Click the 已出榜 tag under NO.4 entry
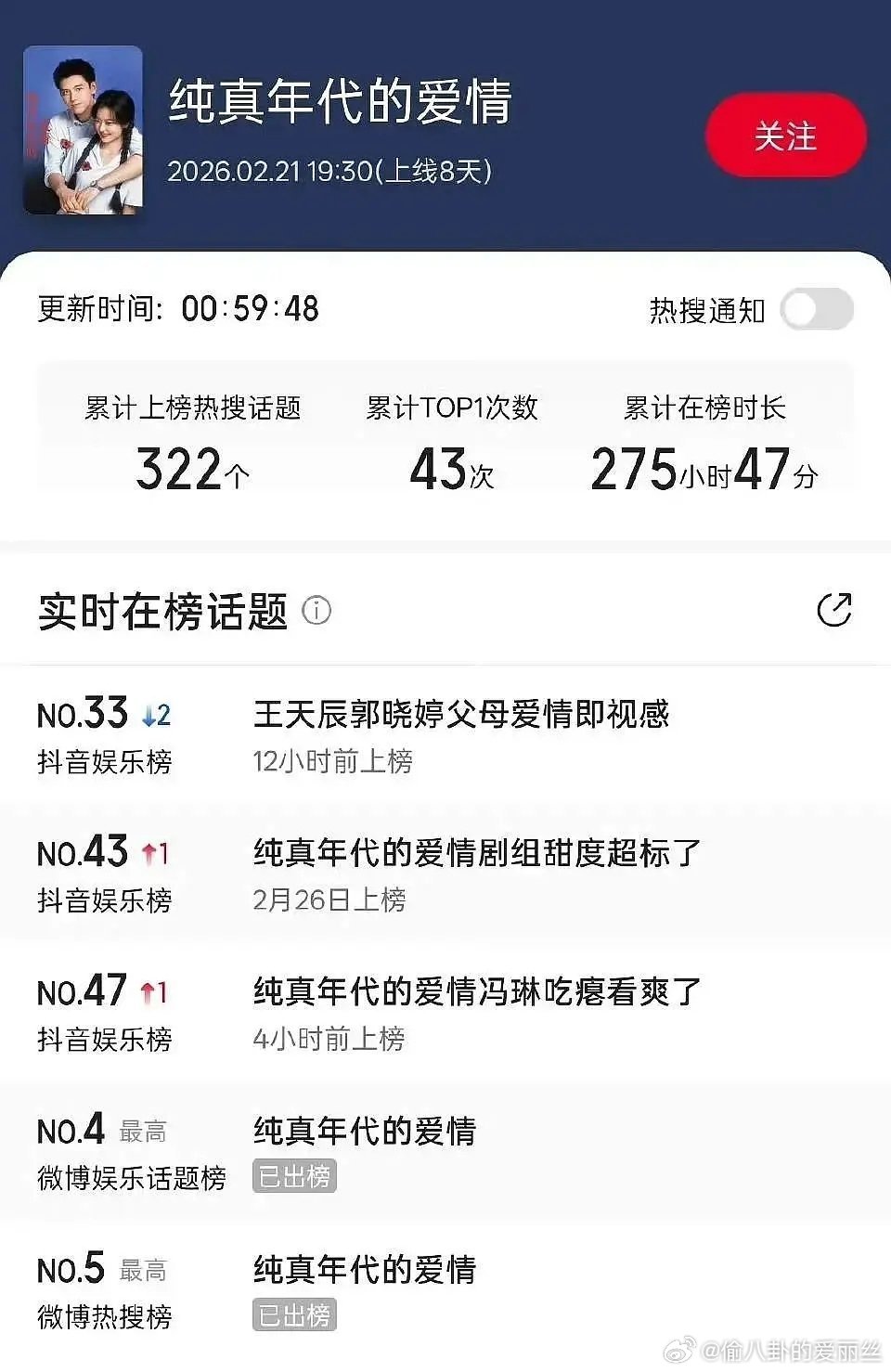This screenshot has height=1372, width=891. [293, 1177]
